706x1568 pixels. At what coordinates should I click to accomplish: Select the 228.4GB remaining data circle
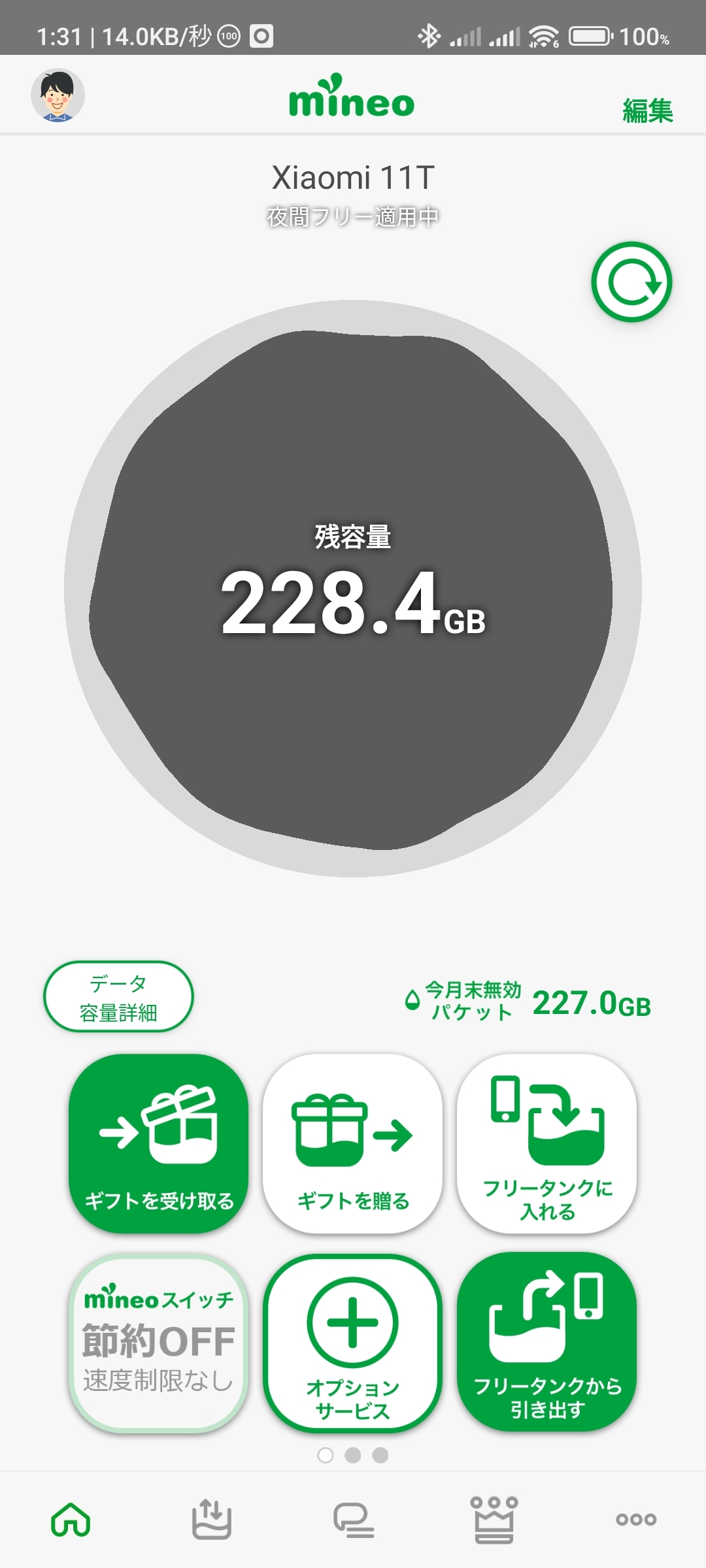(353, 588)
